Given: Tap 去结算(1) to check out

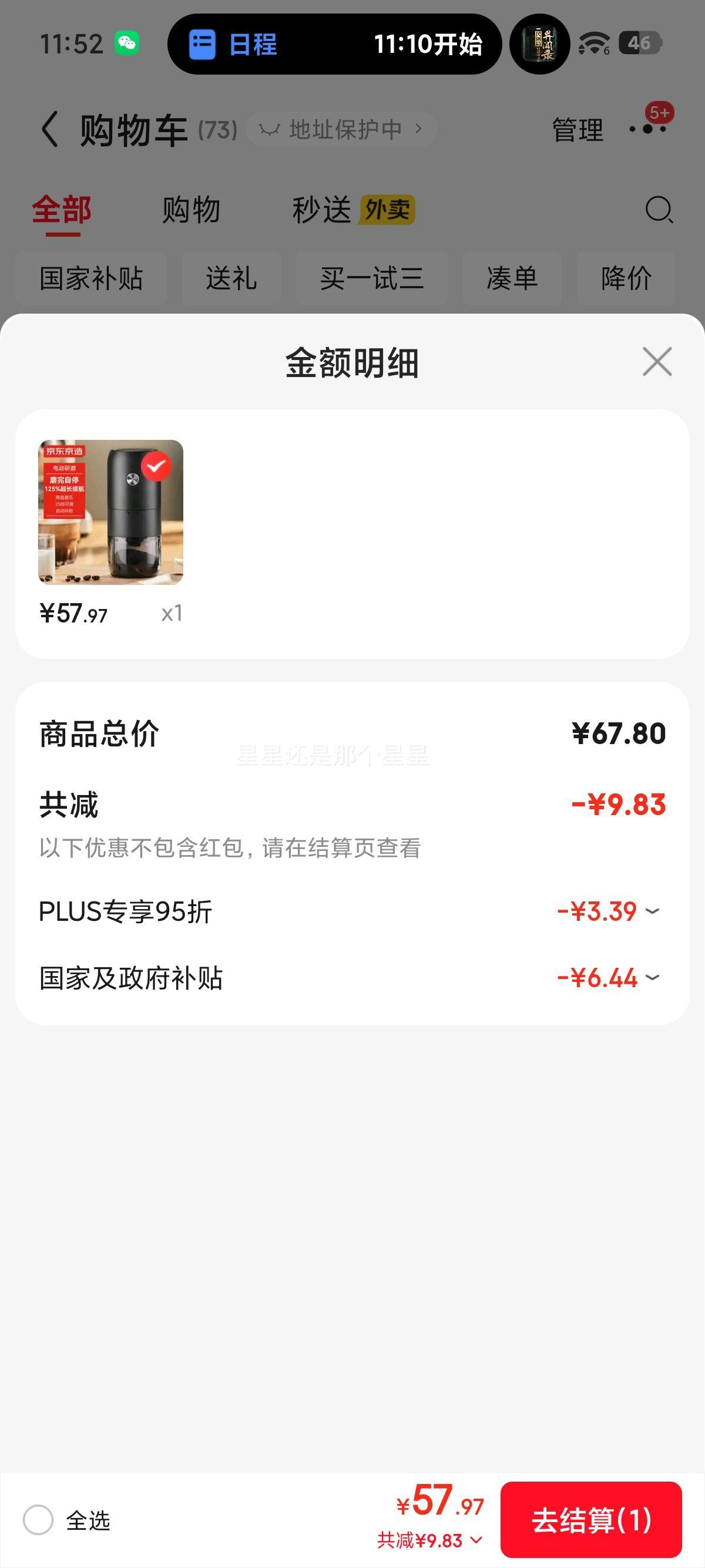Looking at the screenshot, I should (590, 1520).
